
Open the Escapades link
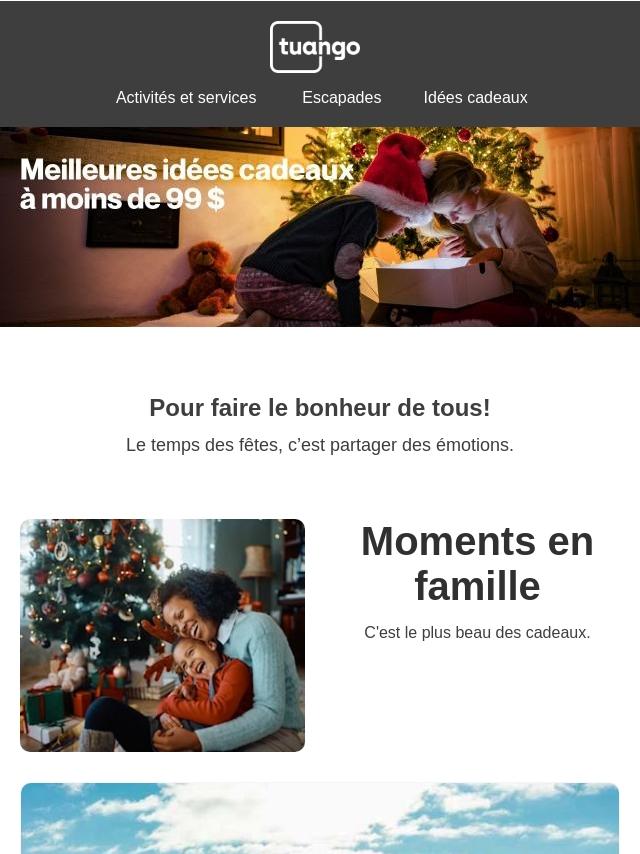point(341,98)
